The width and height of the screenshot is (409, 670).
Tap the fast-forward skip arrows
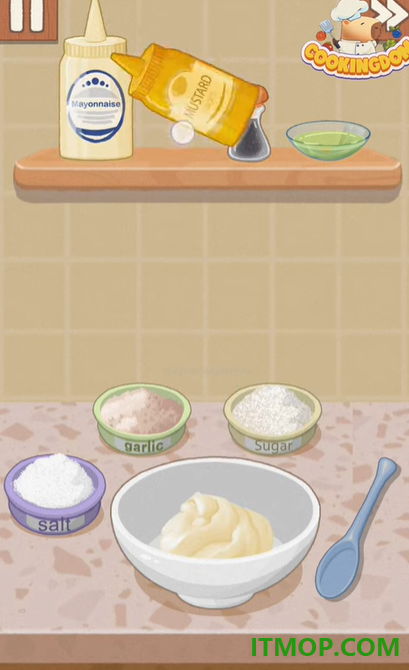click(388, 13)
